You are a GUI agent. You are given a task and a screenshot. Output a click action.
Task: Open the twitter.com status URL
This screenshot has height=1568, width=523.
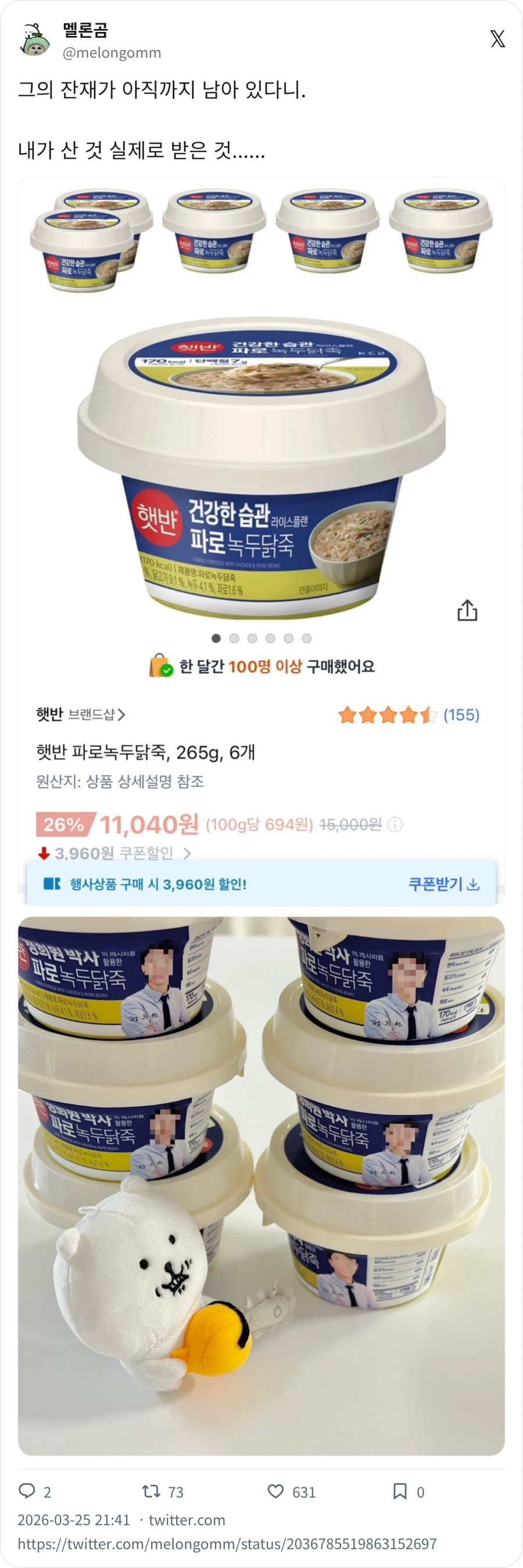coord(227,1543)
